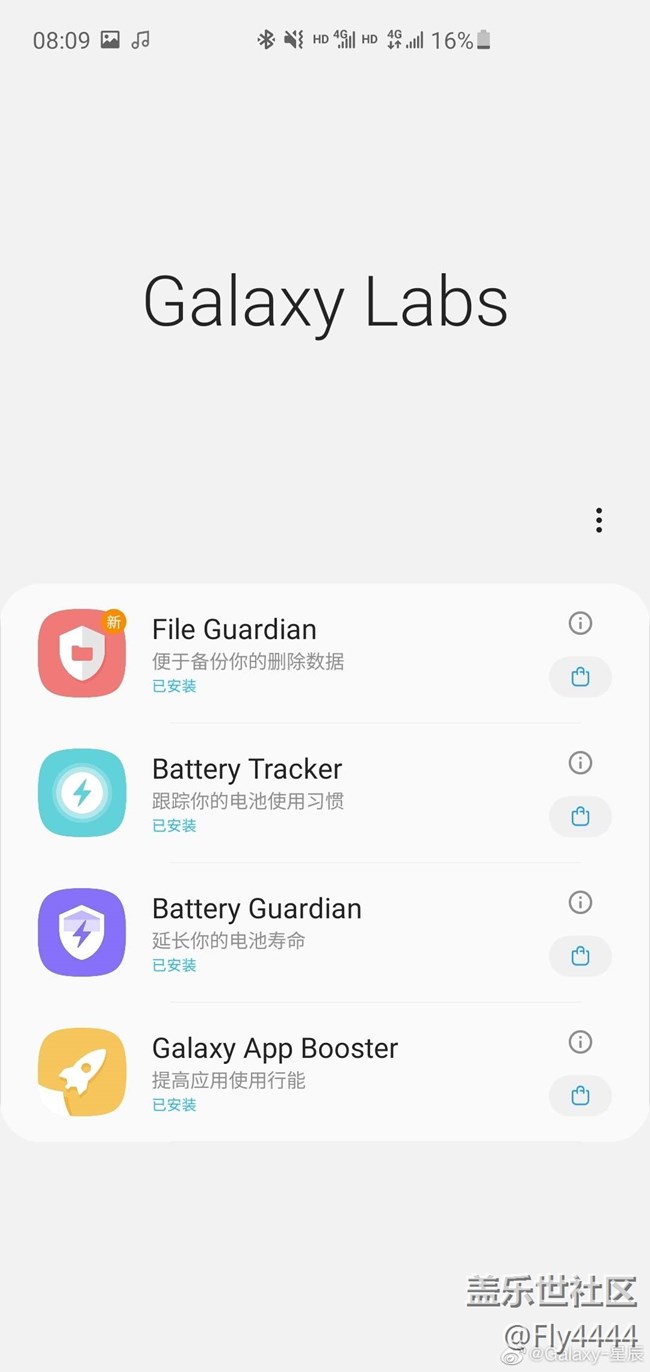The width and height of the screenshot is (650, 1372).
Task: Tap the store button for Galaxy App Booster
Action: pos(580,1096)
